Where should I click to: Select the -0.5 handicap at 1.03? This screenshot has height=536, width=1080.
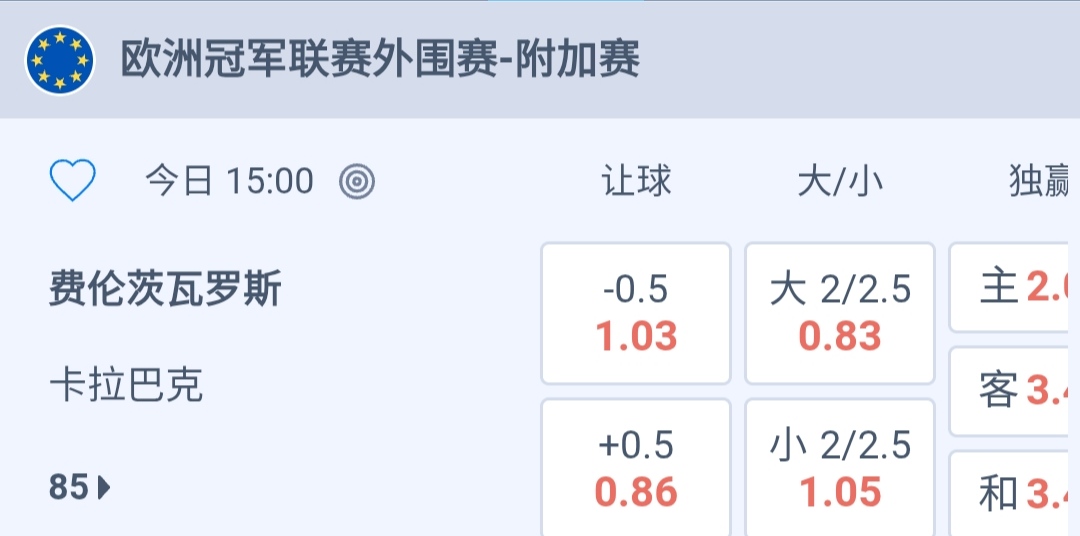click(x=636, y=313)
